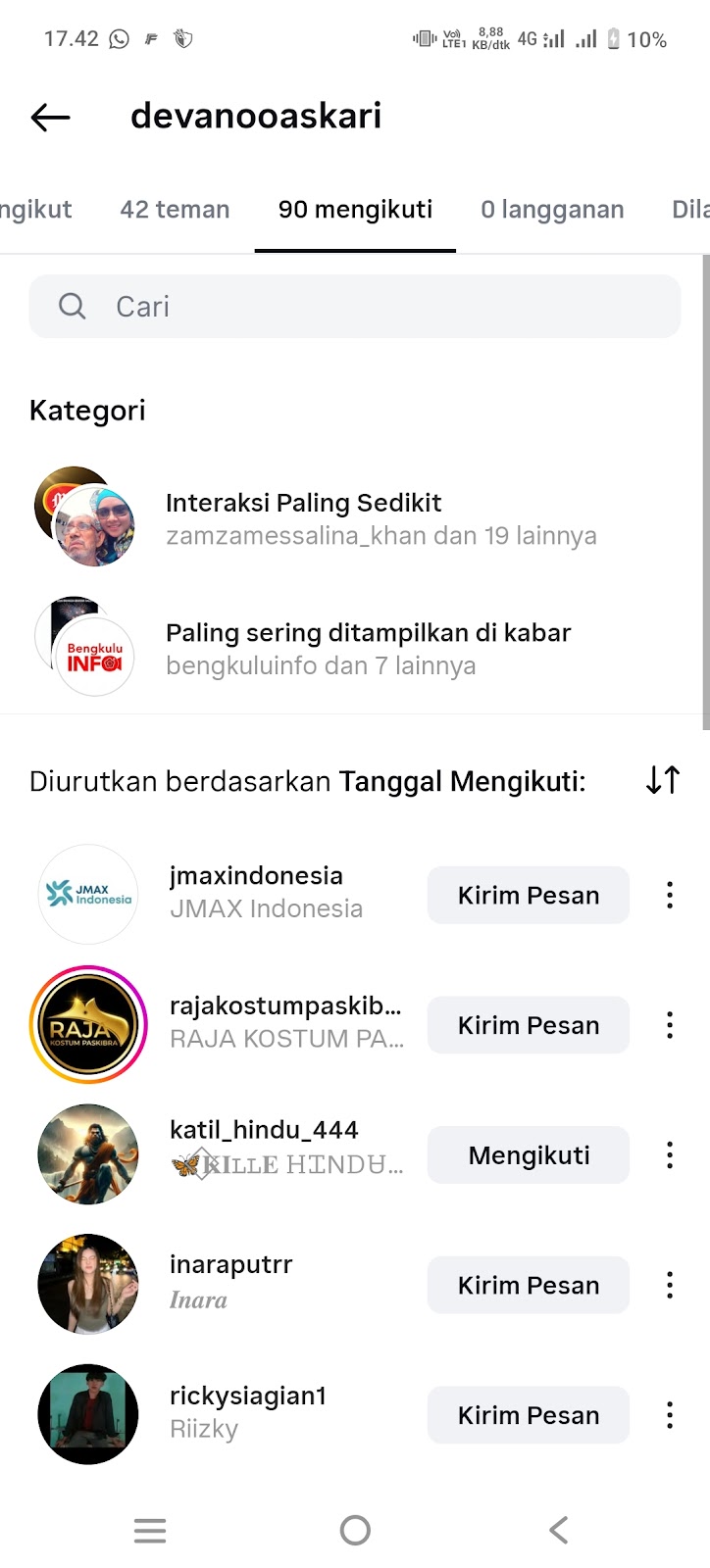Message inaraputrr with Kirim Pesan

528,1285
